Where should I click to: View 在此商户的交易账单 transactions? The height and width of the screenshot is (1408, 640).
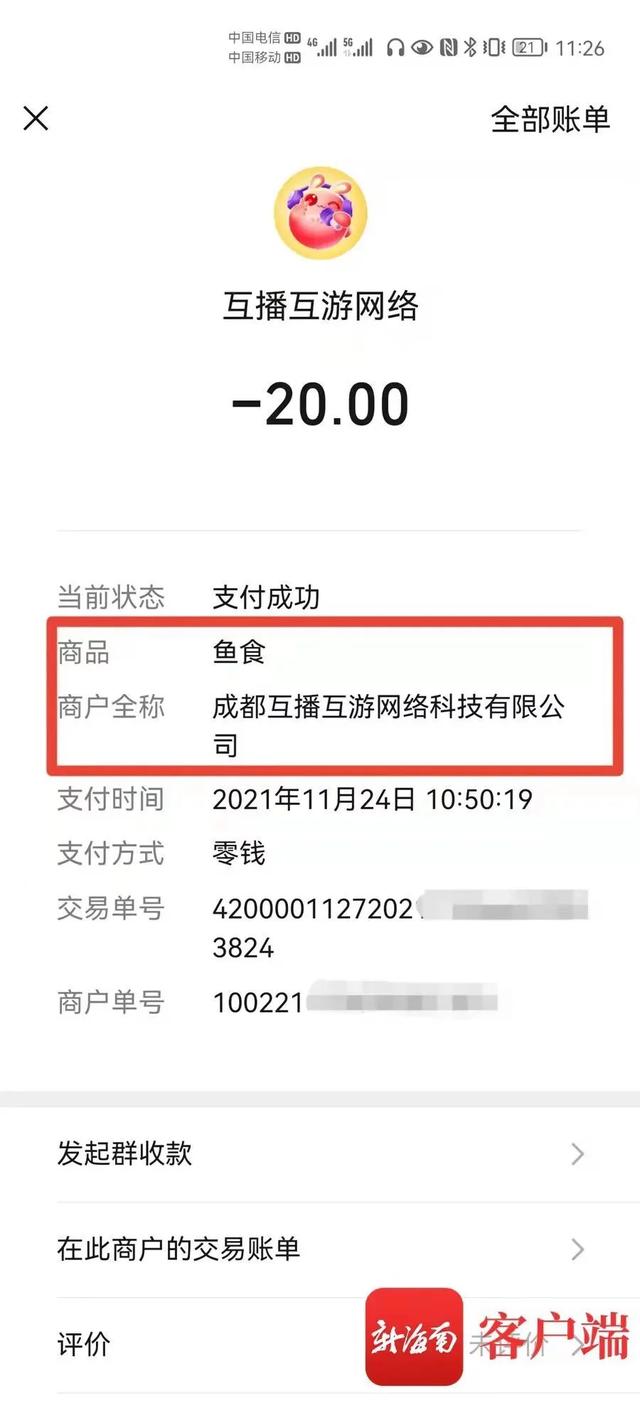point(320,1249)
